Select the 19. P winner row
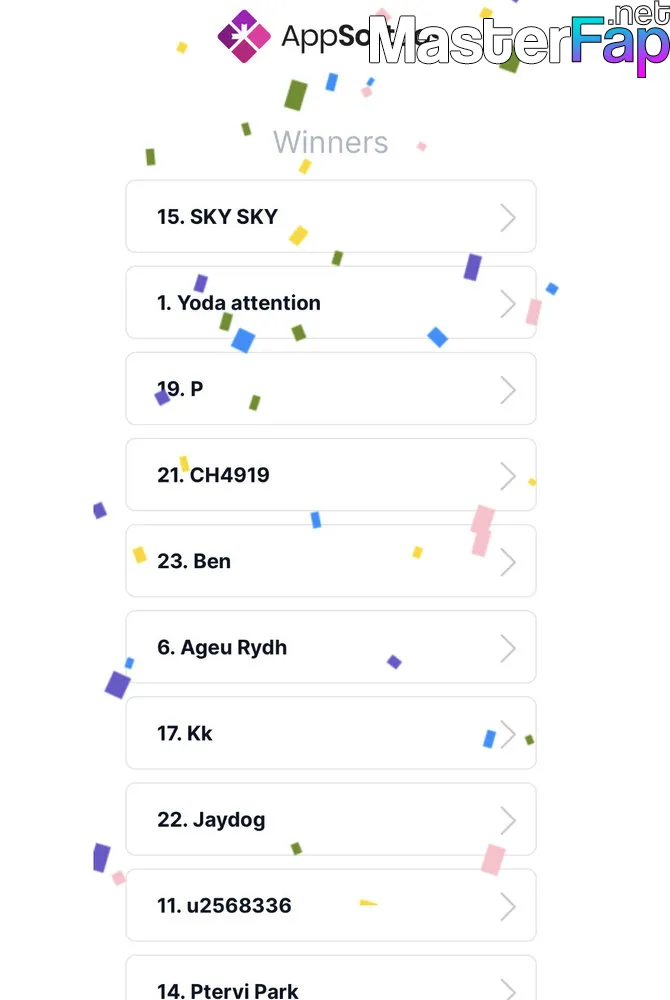The width and height of the screenshot is (670, 1000). [330, 388]
